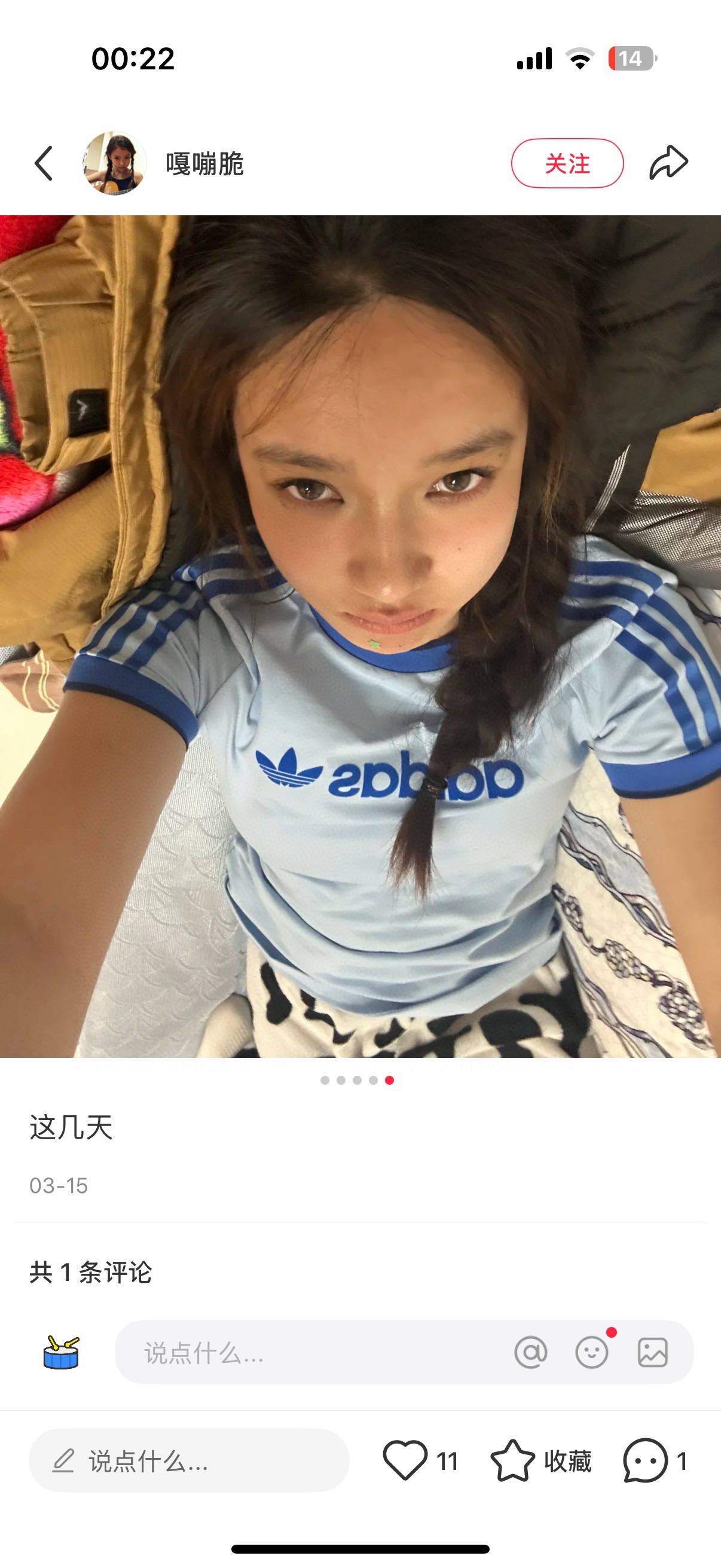Tap the bottom 说点什么 comment bar

188,1461
